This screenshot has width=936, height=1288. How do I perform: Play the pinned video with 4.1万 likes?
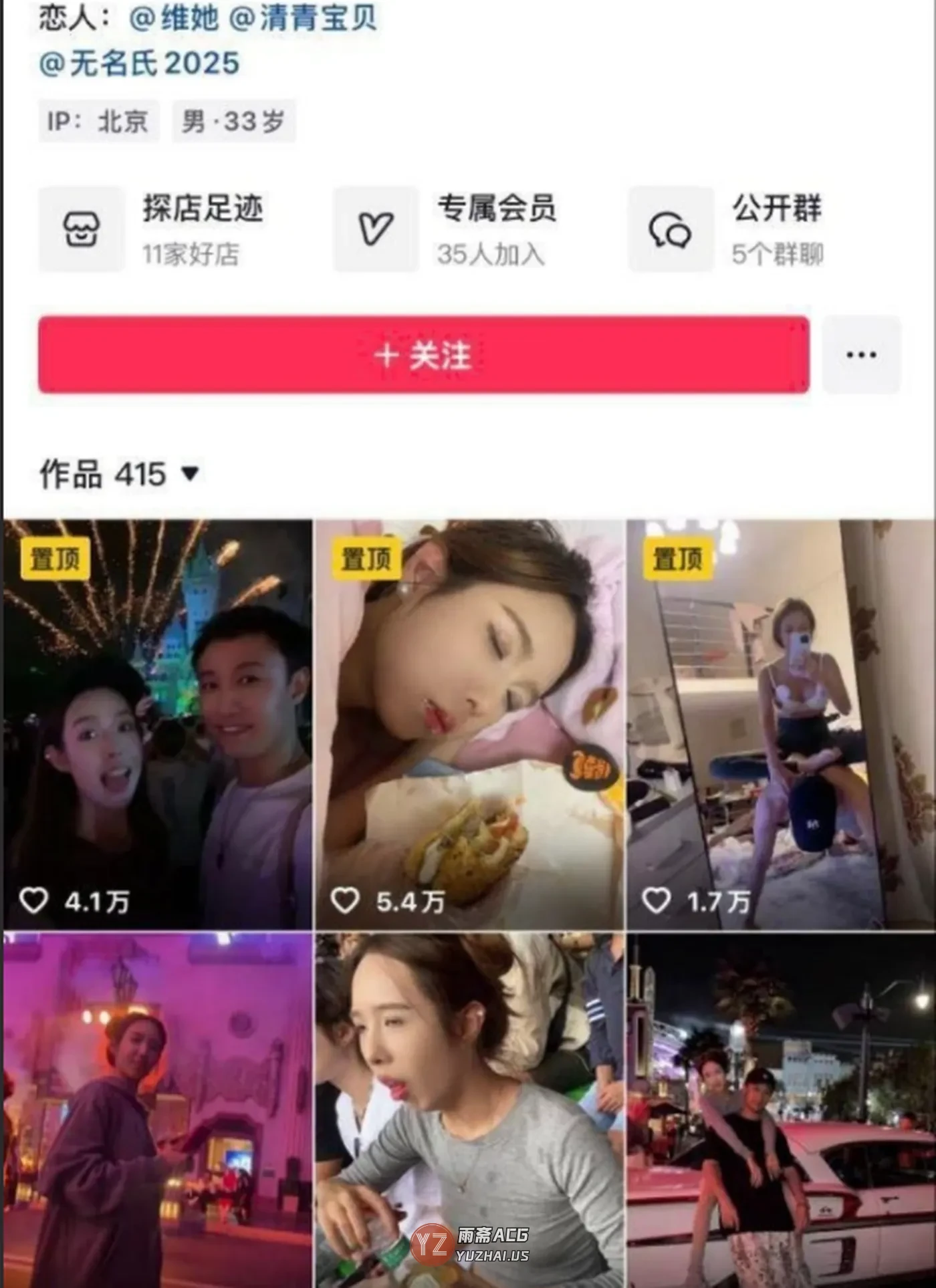tap(158, 724)
